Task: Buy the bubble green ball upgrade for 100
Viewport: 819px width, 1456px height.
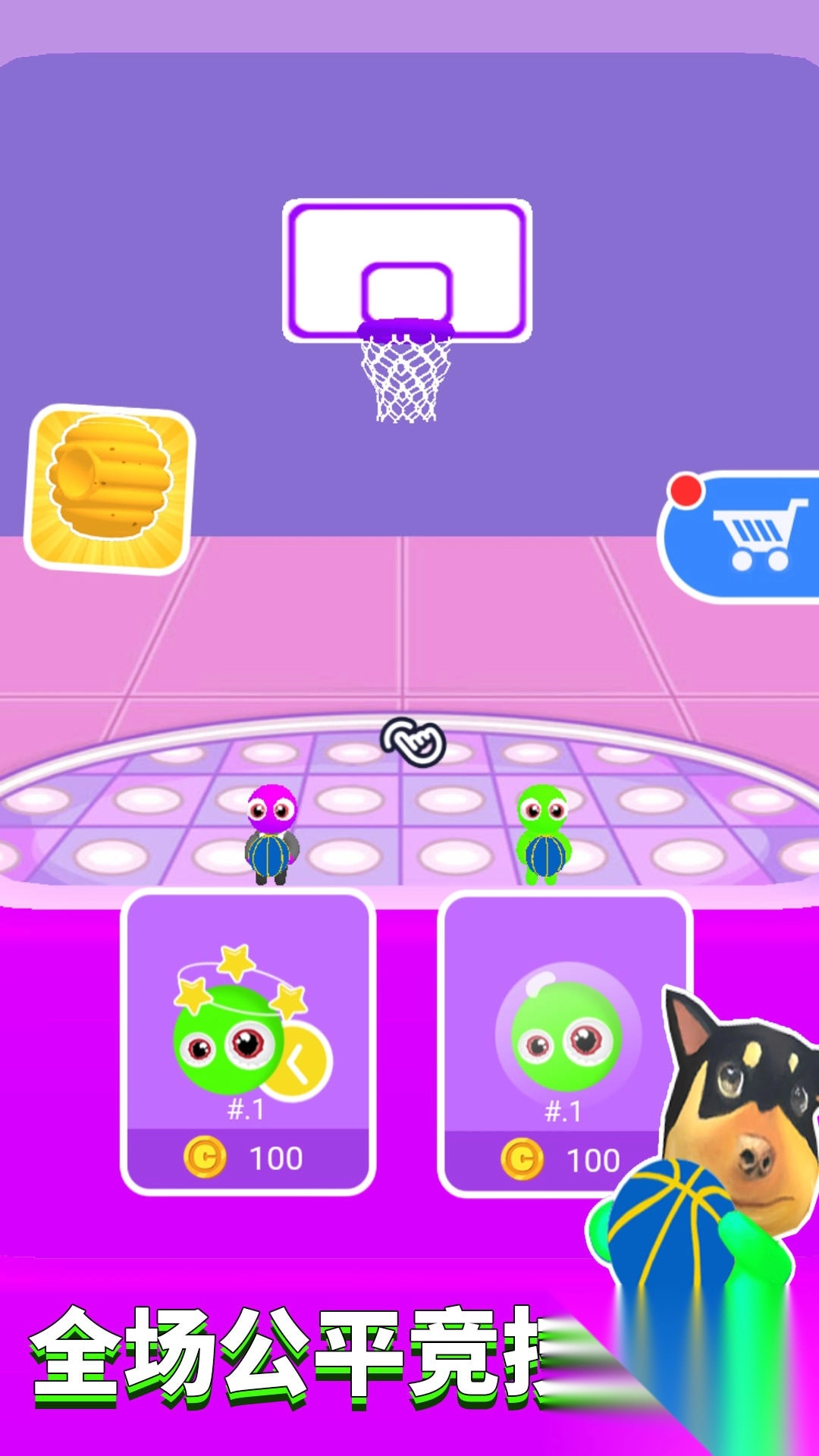Action: coord(564,1043)
